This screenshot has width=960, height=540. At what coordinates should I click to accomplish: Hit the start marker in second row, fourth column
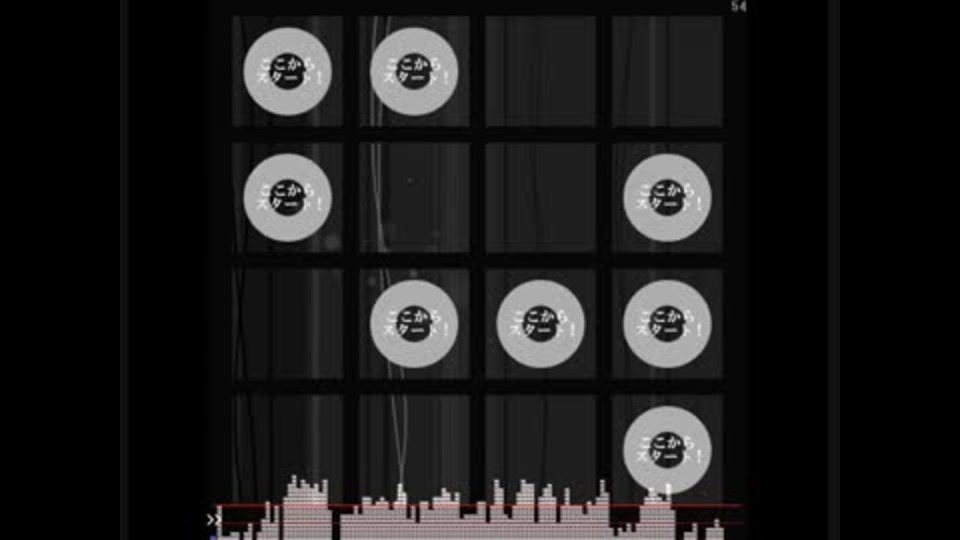[x=667, y=197]
